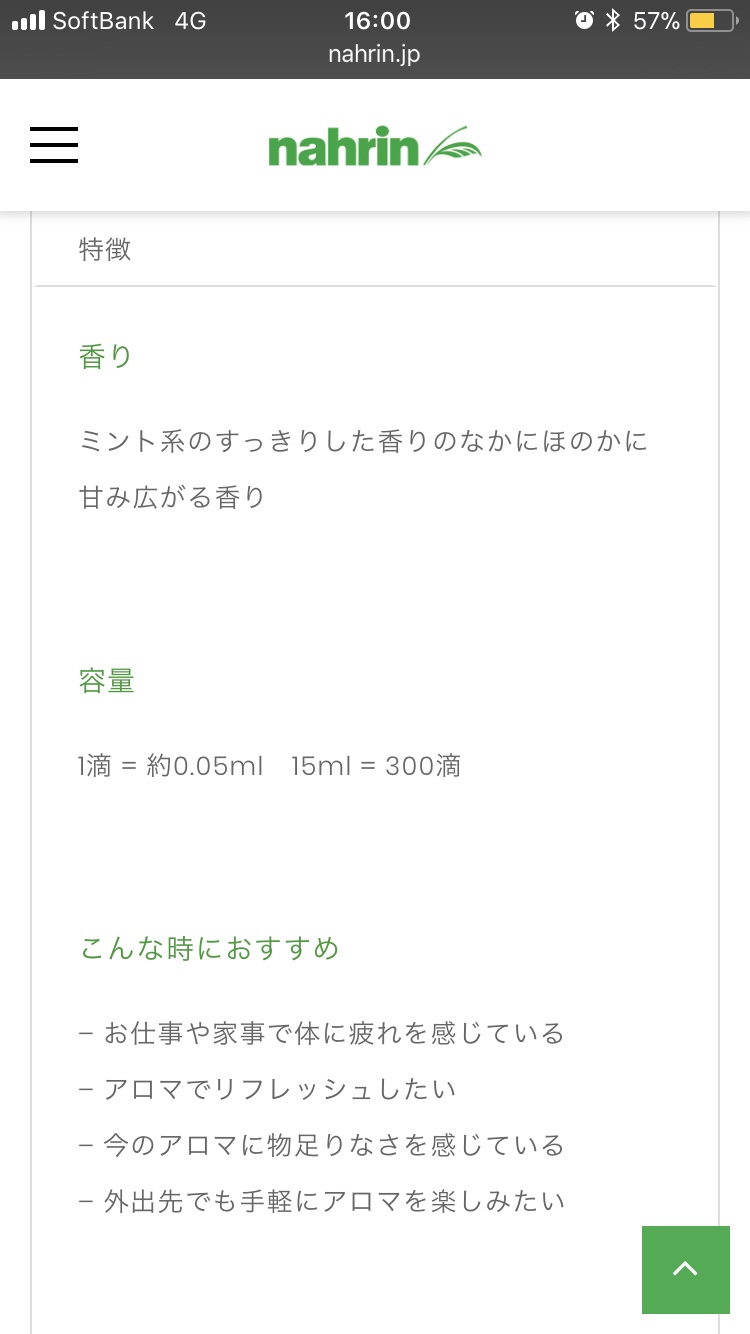Open the hamburger menu

(54, 146)
